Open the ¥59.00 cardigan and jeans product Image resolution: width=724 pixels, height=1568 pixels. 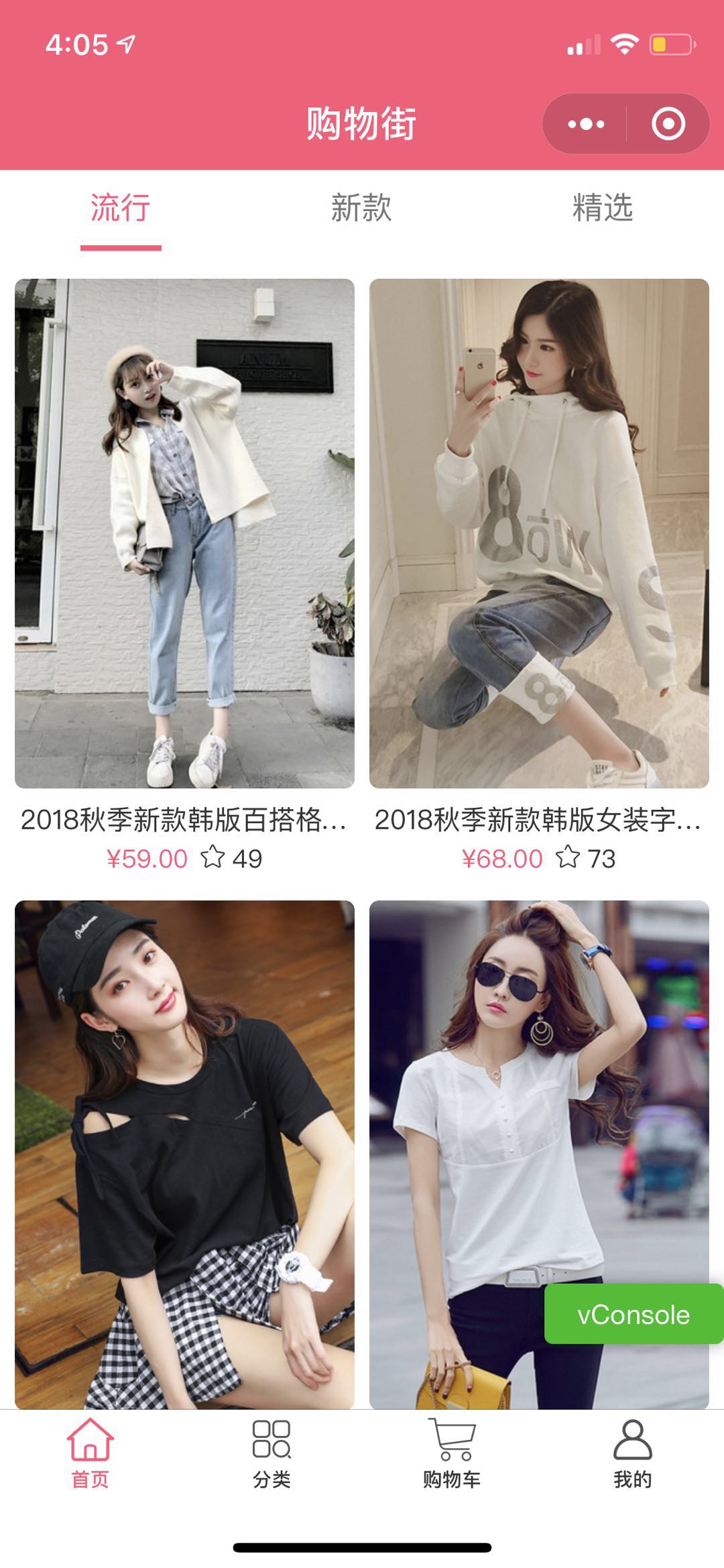point(184,534)
